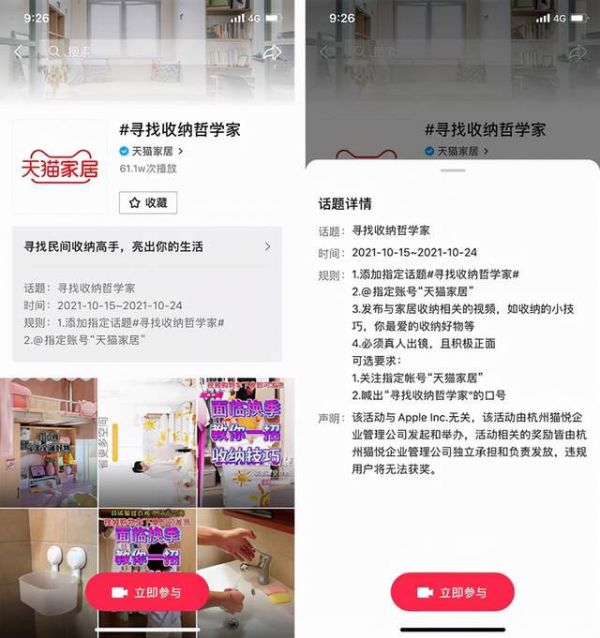Tap 立即参与 below the 话题详情 sheet
This screenshot has width=600, height=638.
(x=452, y=592)
